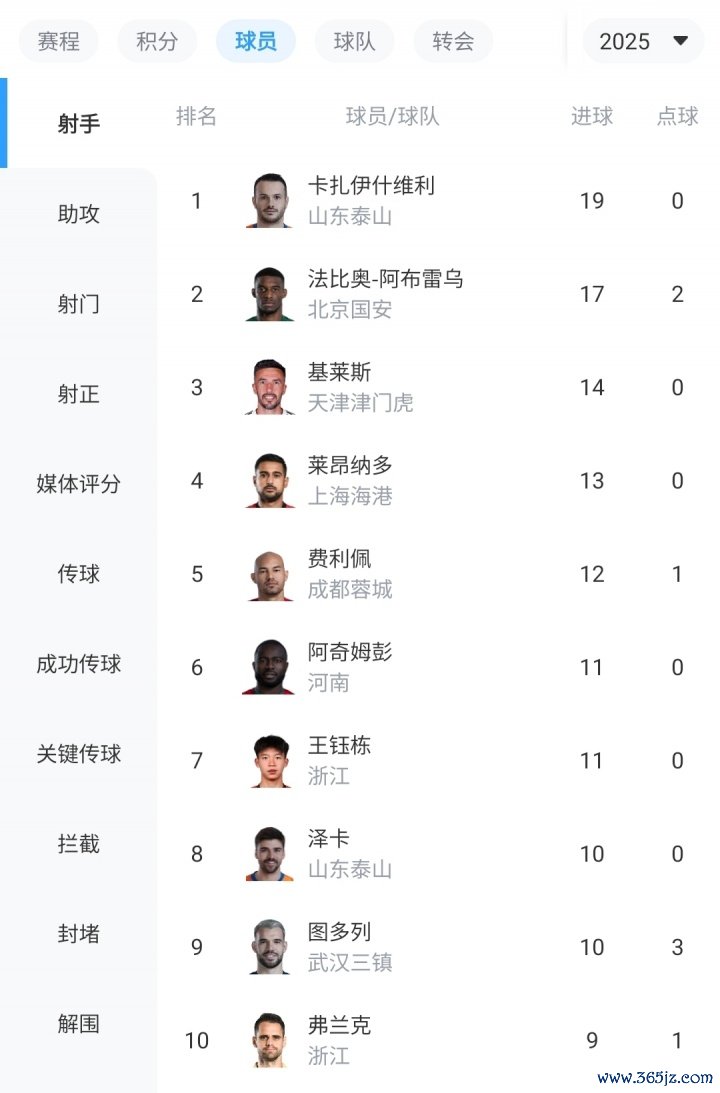The width and height of the screenshot is (720, 1093).
Task: Show the 射正 ranking
Action: click(x=78, y=394)
